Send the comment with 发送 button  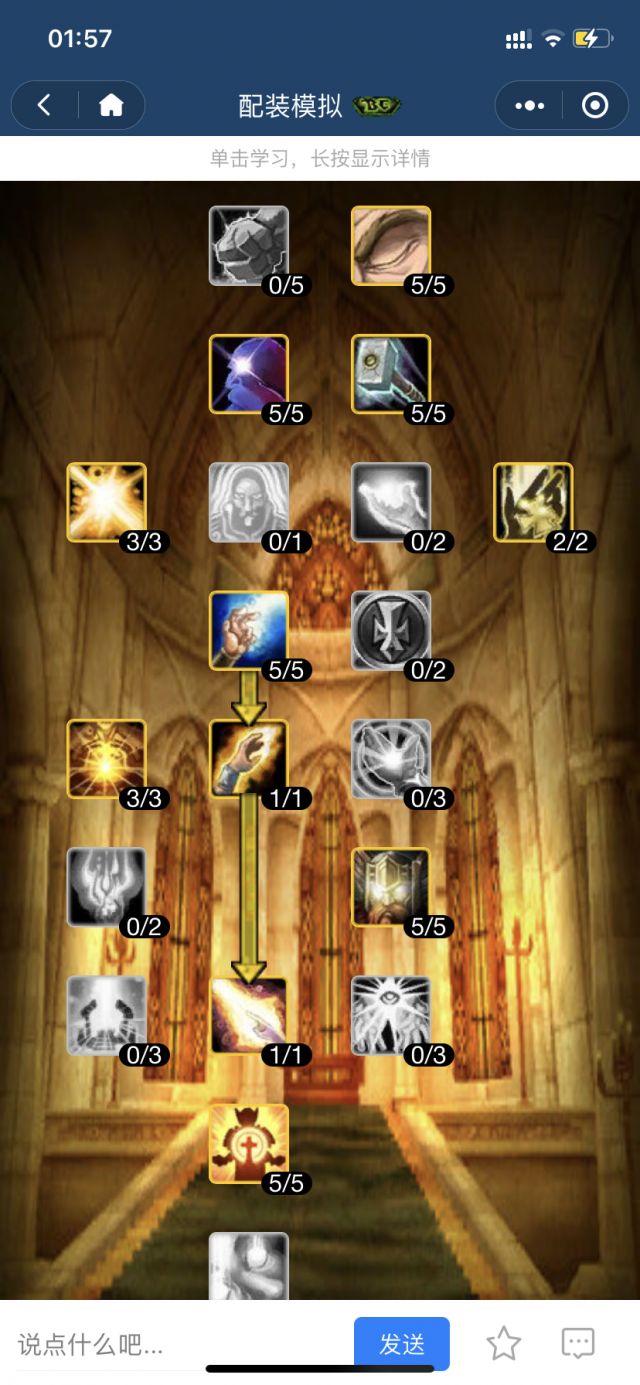(x=401, y=1344)
